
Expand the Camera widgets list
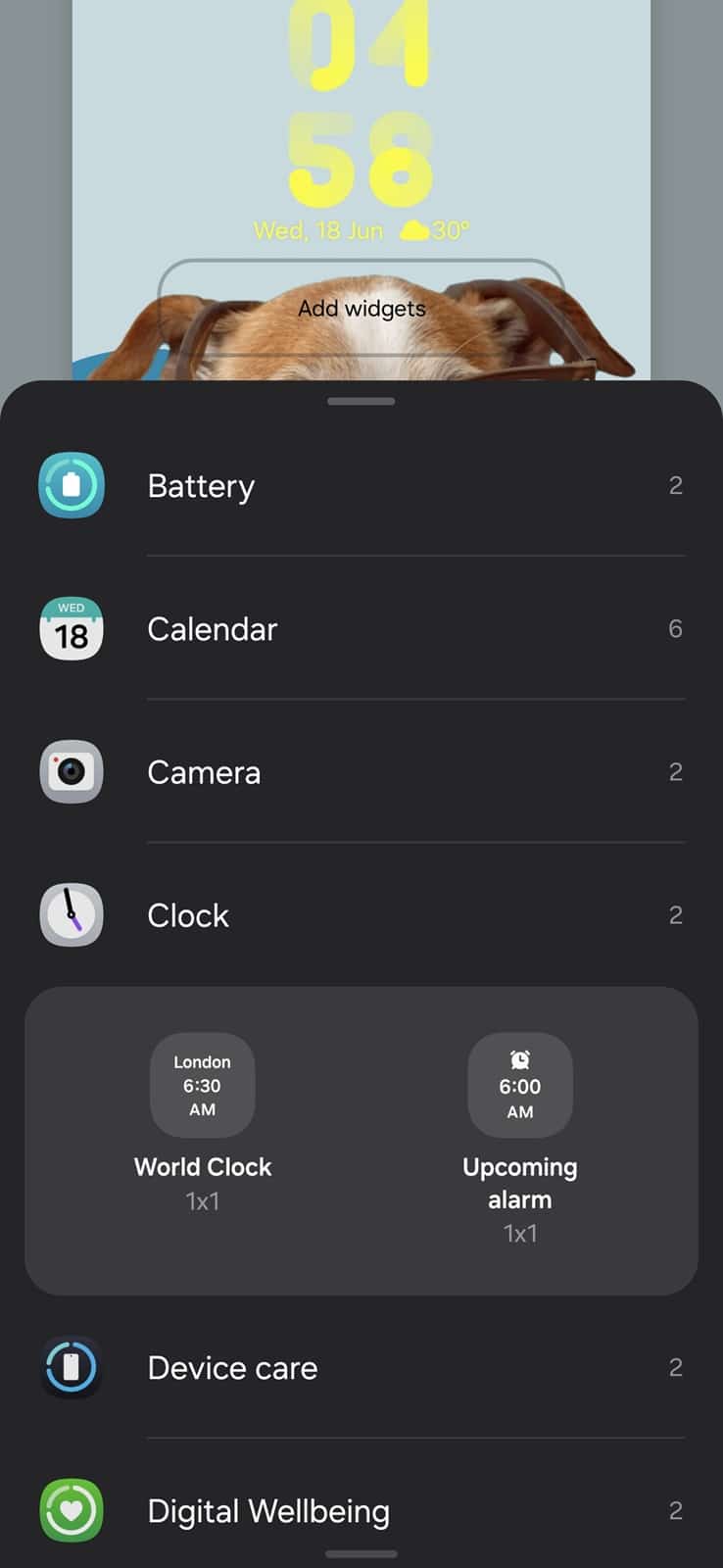click(x=361, y=772)
